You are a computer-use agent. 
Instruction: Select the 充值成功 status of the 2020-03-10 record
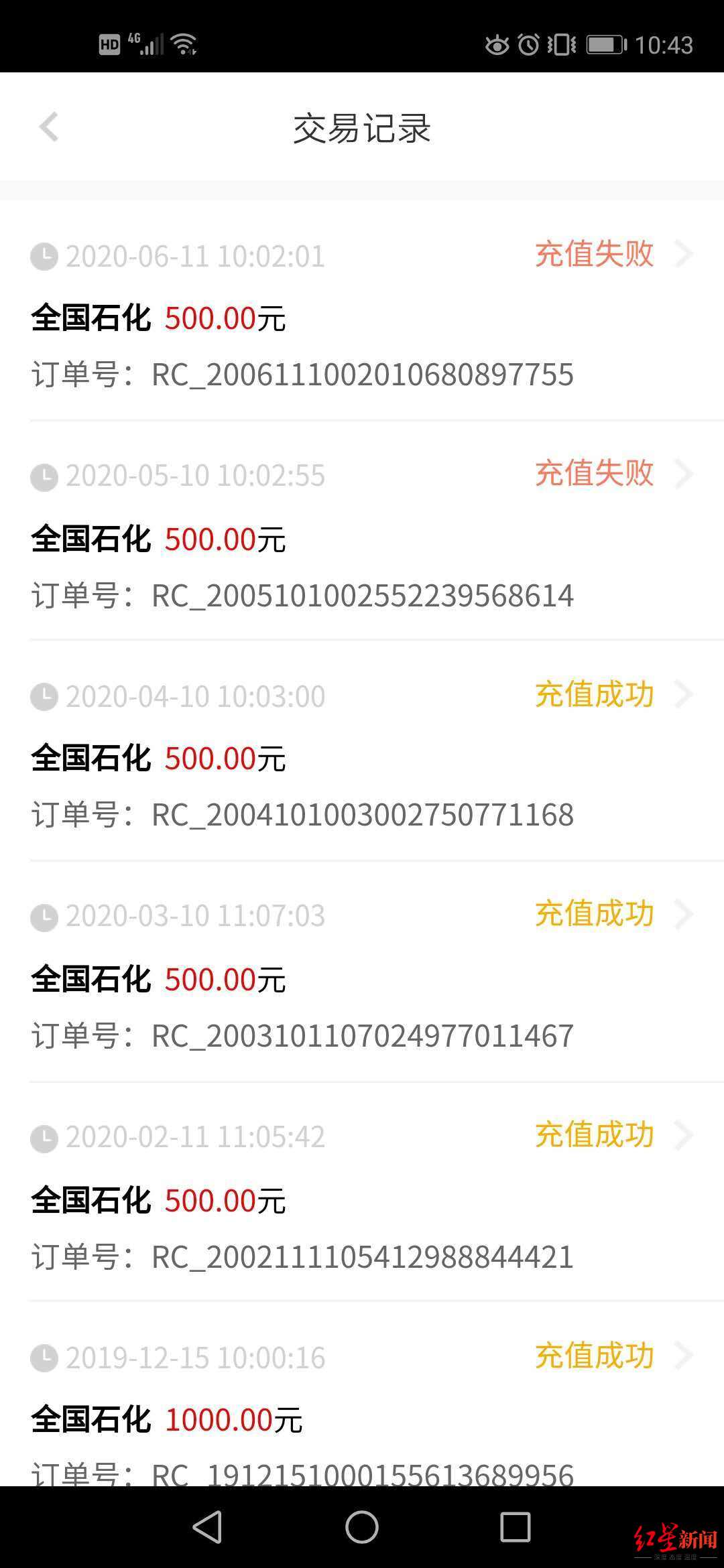(593, 913)
